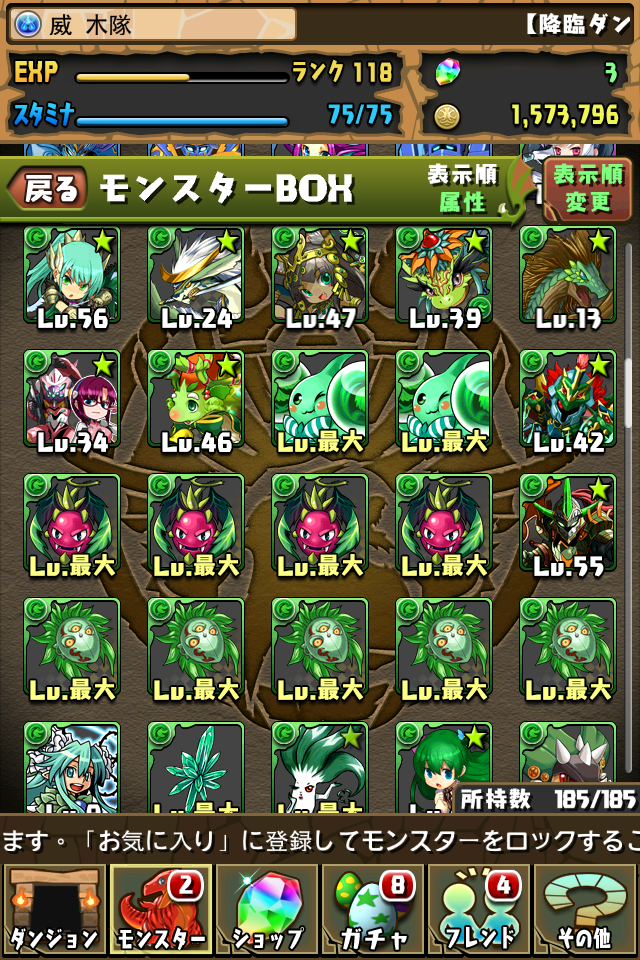Select the Lv.24 monster
This screenshot has height=960, width=640.
pos(196,276)
